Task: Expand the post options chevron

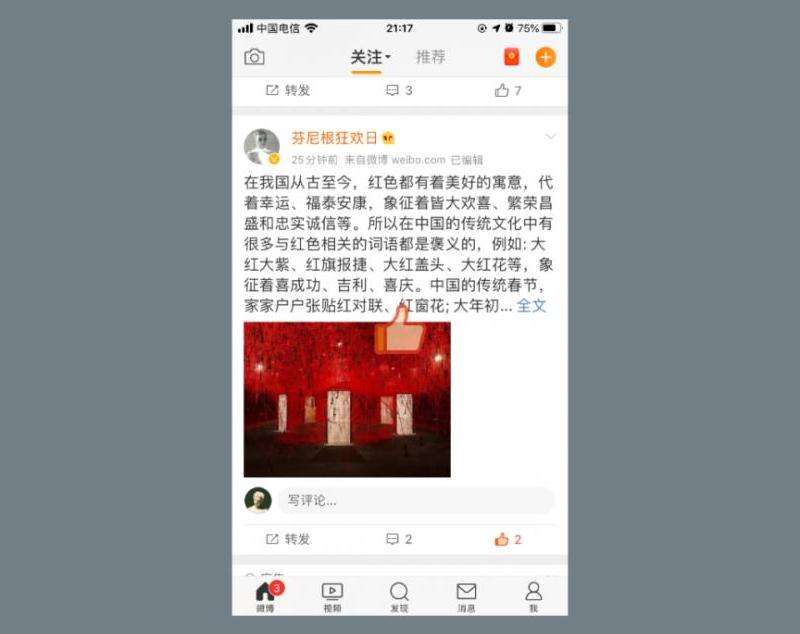Action: (550, 137)
